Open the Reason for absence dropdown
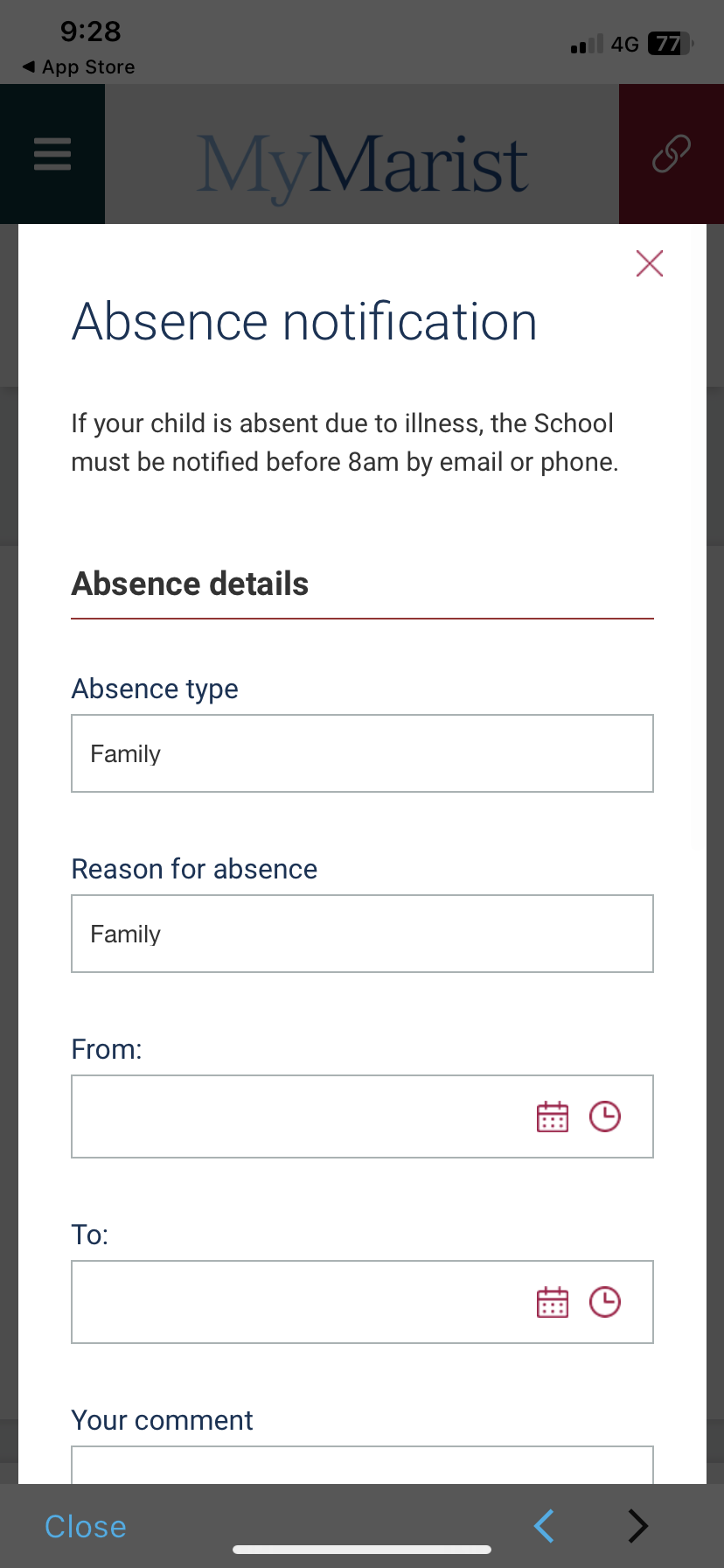724x1568 pixels. (x=362, y=934)
